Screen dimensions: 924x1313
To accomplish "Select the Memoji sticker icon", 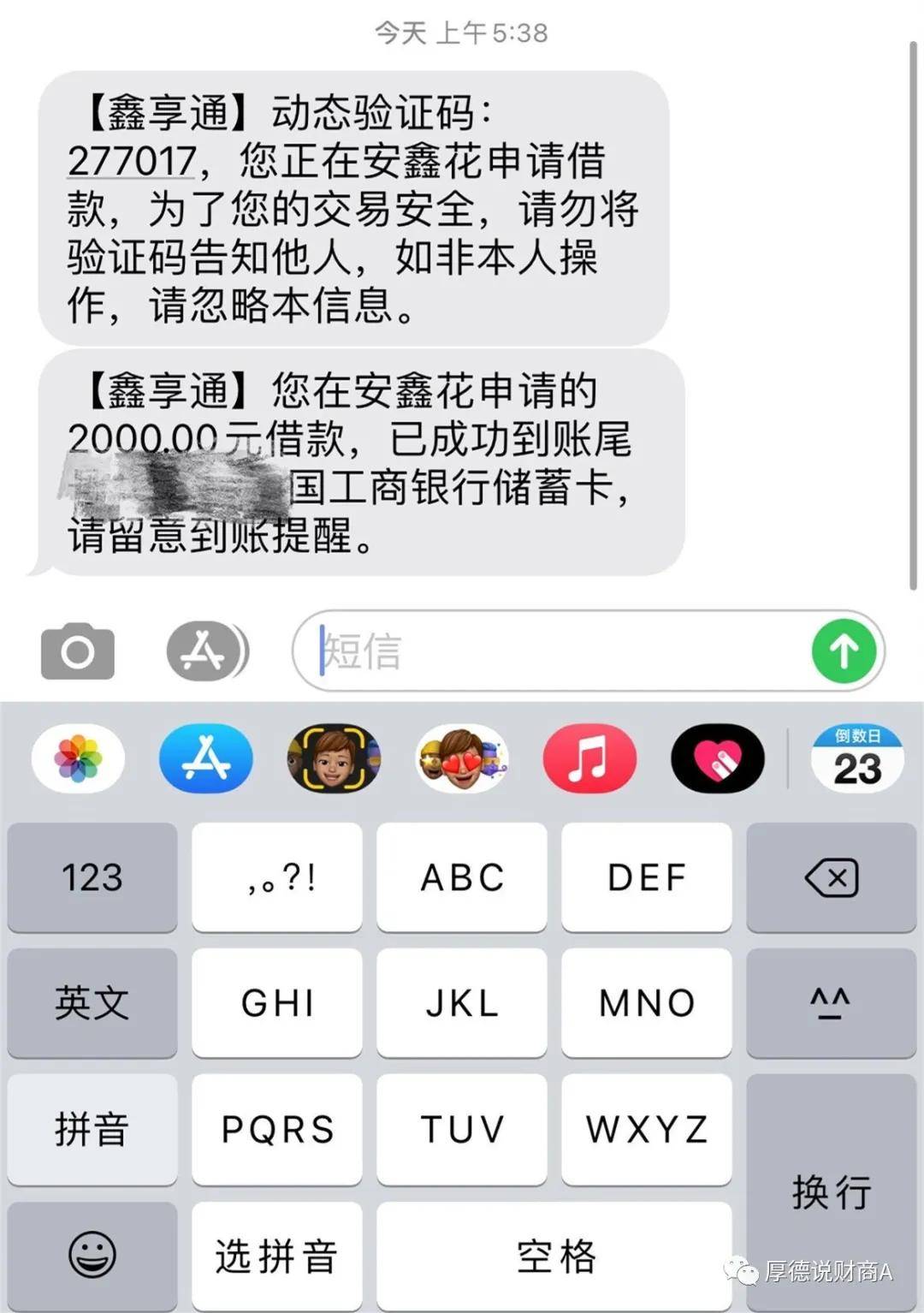I will (x=334, y=757).
